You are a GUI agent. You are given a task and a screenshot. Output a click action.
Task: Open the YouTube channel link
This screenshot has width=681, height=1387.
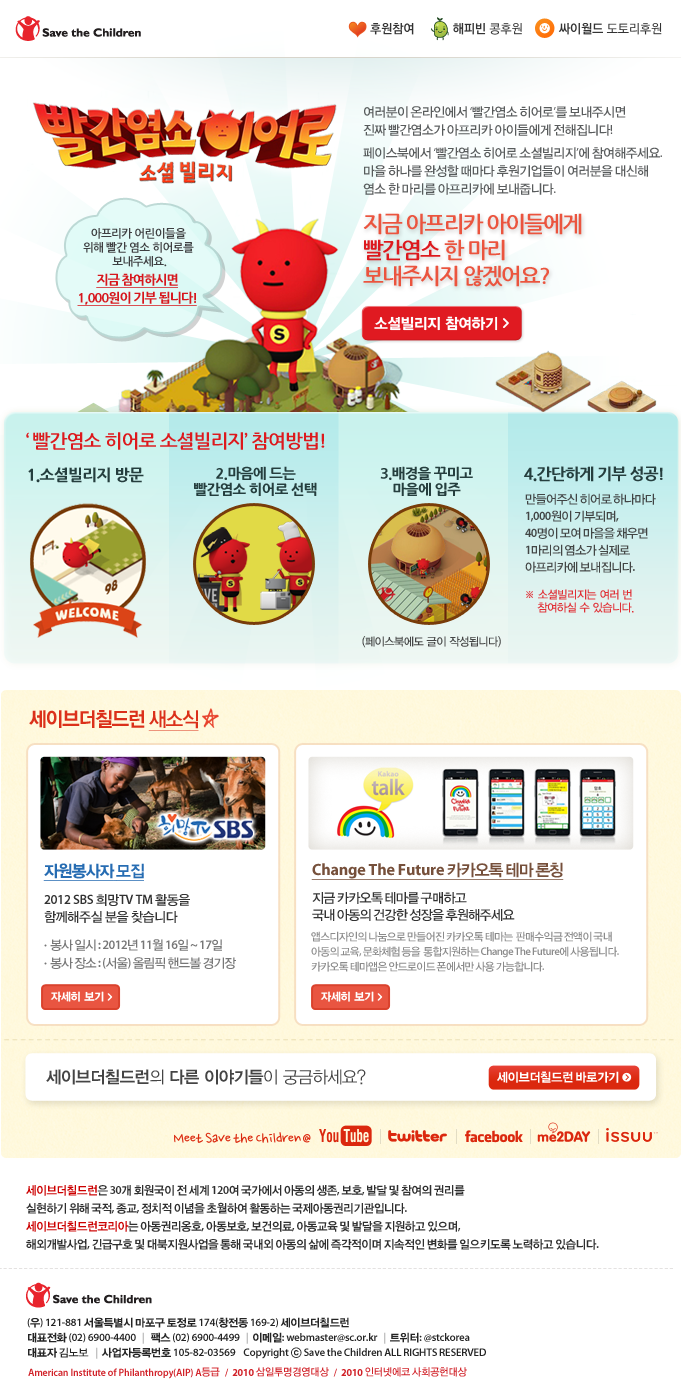(x=345, y=1136)
